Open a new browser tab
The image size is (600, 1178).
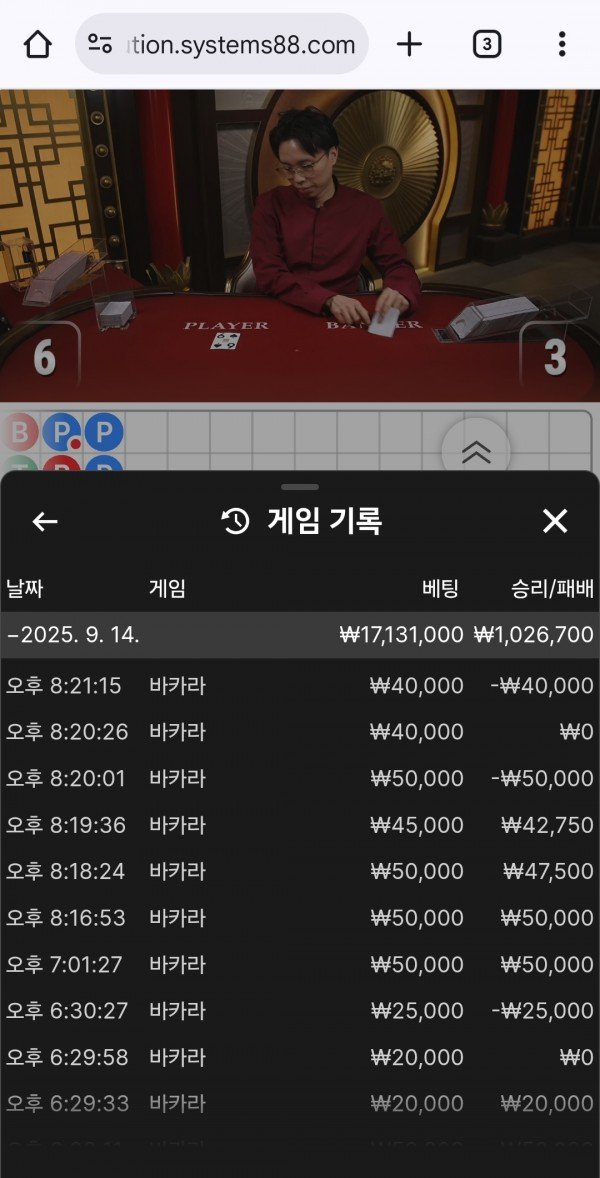click(409, 44)
